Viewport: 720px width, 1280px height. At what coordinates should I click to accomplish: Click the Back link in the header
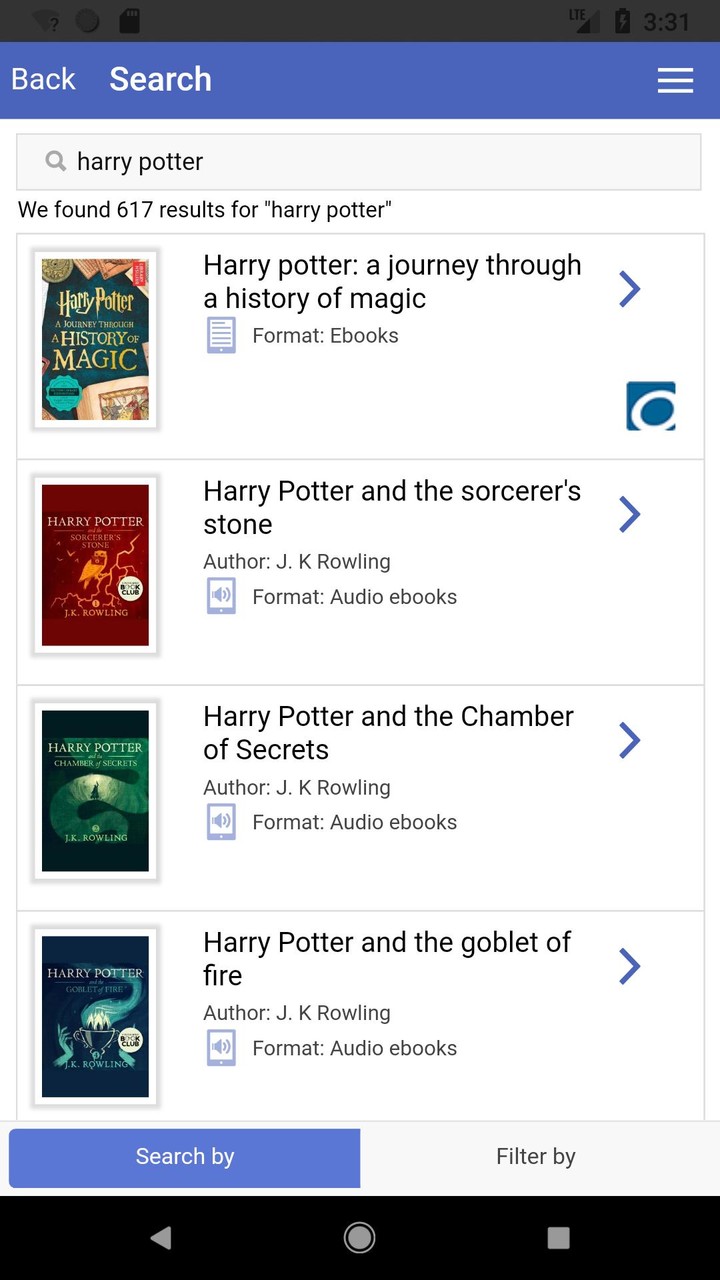[43, 78]
